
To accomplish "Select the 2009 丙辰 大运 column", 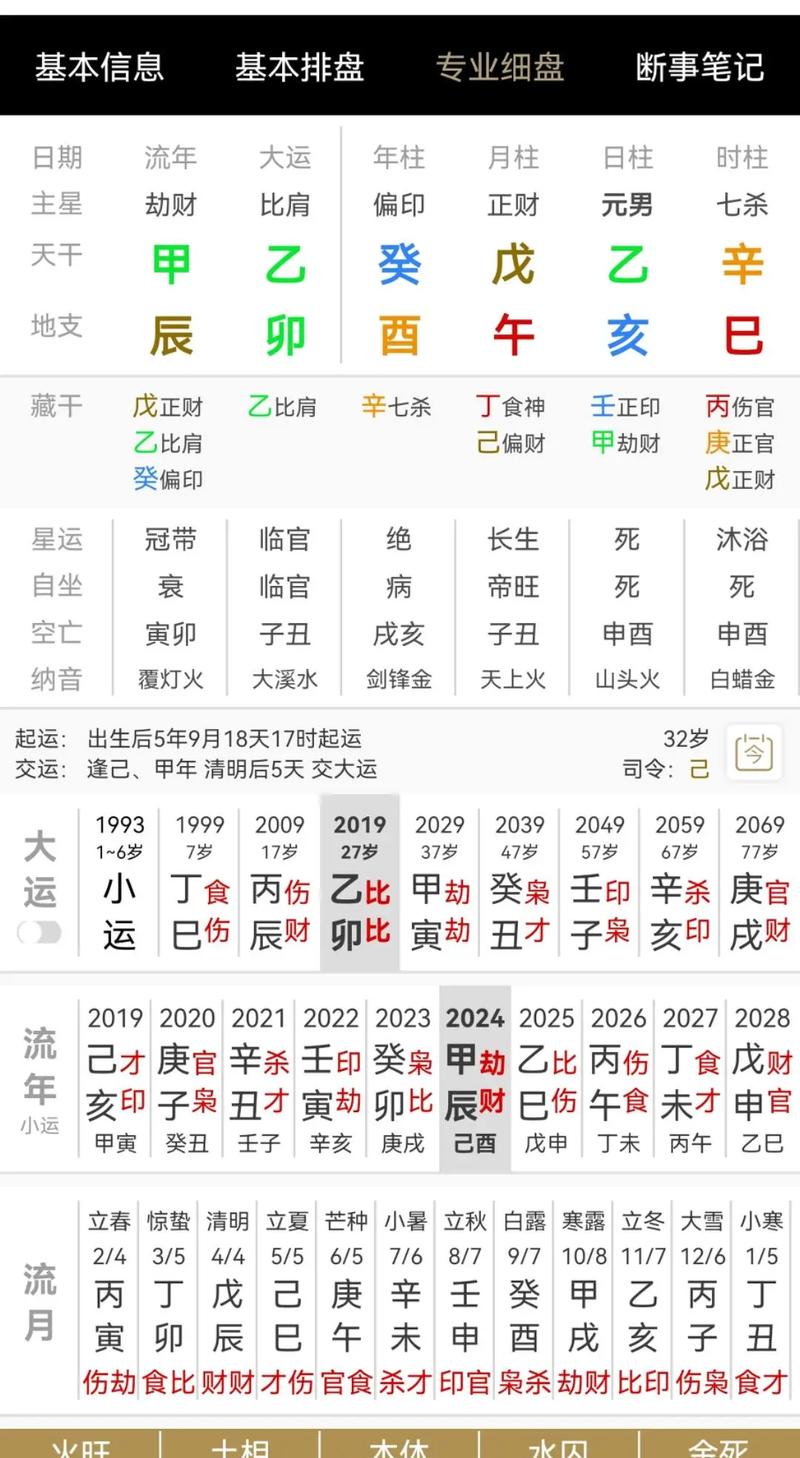I will (x=280, y=882).
